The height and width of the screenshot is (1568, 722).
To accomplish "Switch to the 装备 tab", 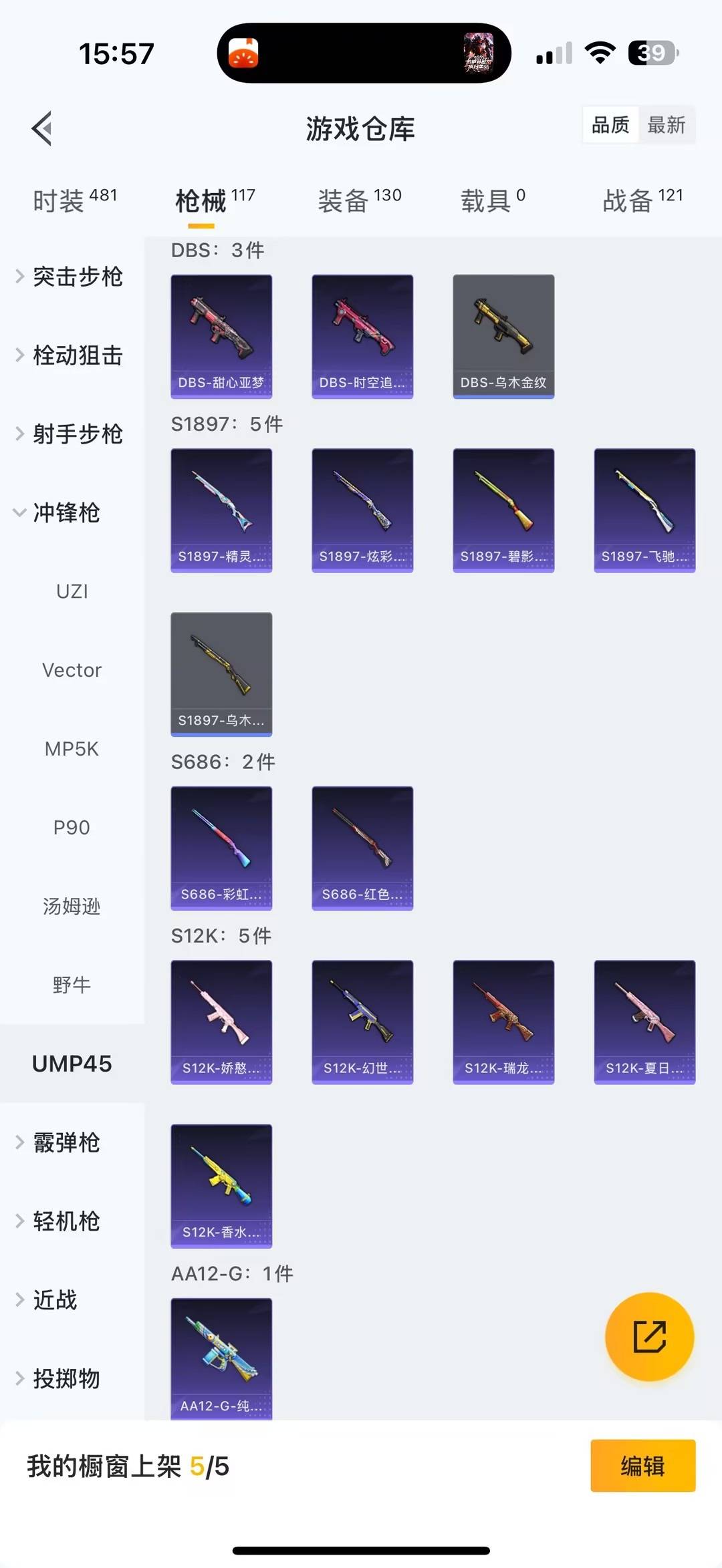I will click(359, 200).
